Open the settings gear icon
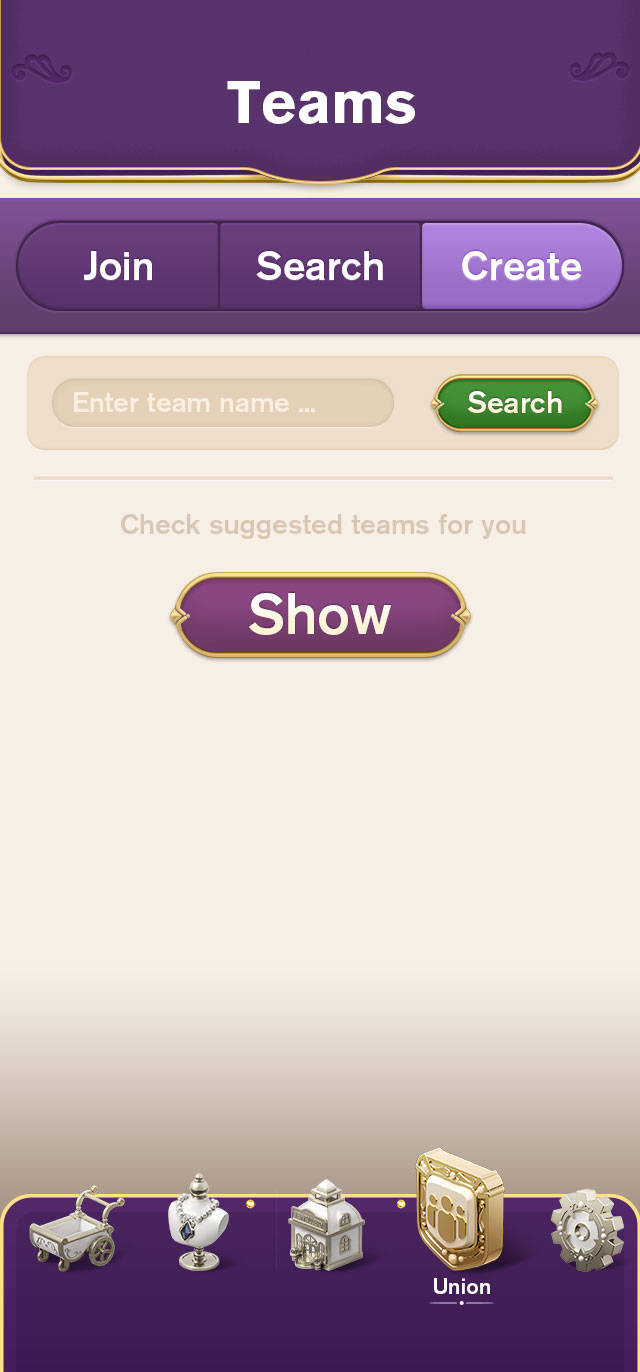640x1372 pixels. tap(586, 1230)
